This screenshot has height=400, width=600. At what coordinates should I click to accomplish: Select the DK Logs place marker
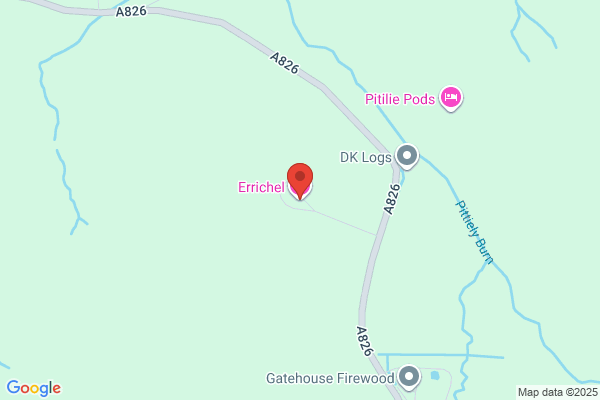point(407,157)
